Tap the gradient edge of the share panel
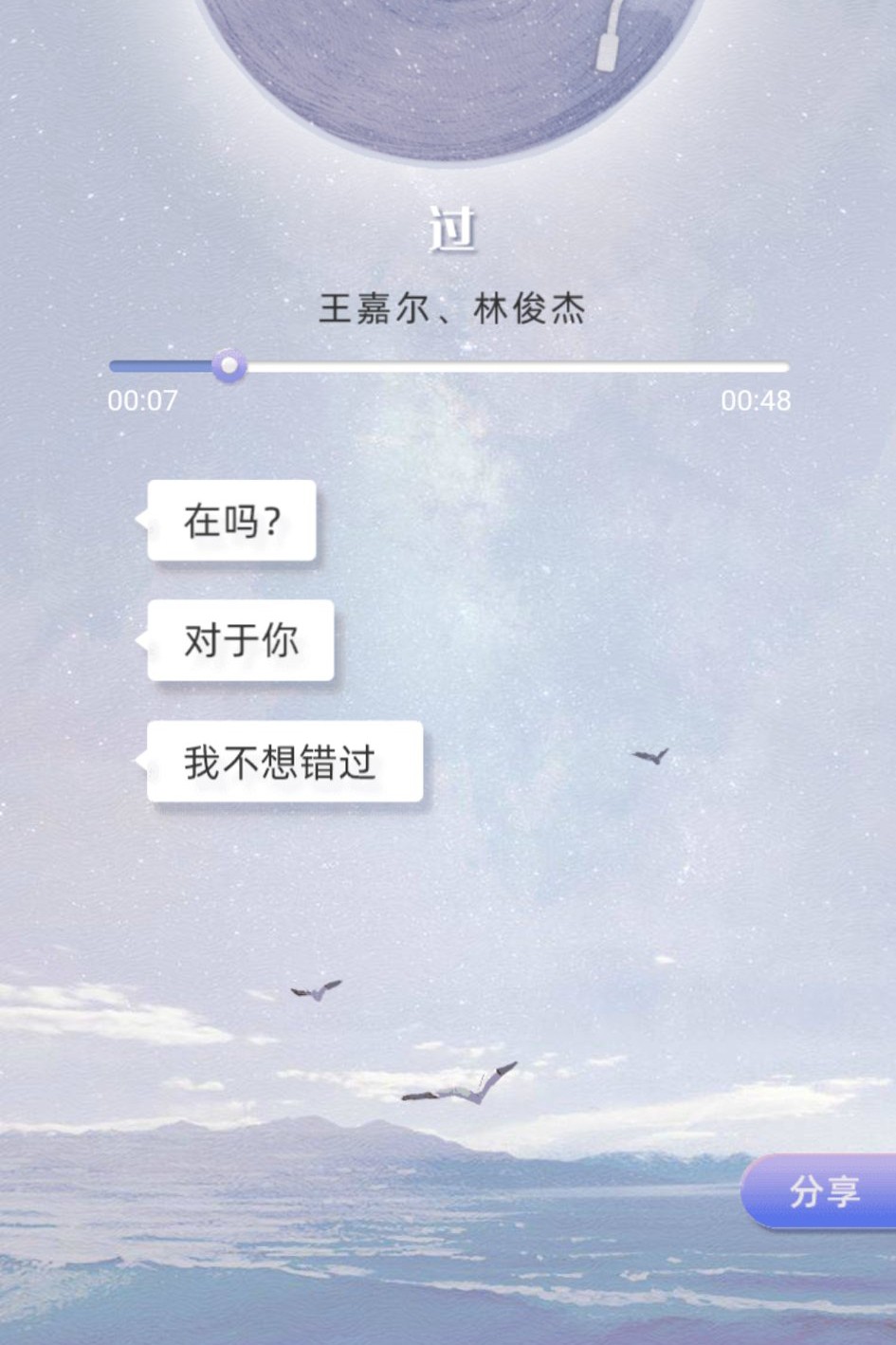Screen dimensions: 896x1345 coord(759,1195)
